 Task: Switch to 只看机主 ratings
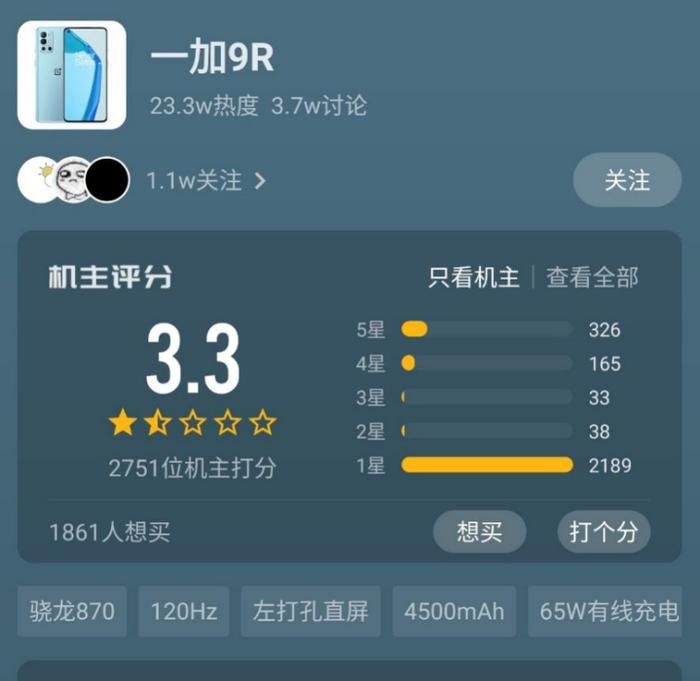(x=474, y=277)
